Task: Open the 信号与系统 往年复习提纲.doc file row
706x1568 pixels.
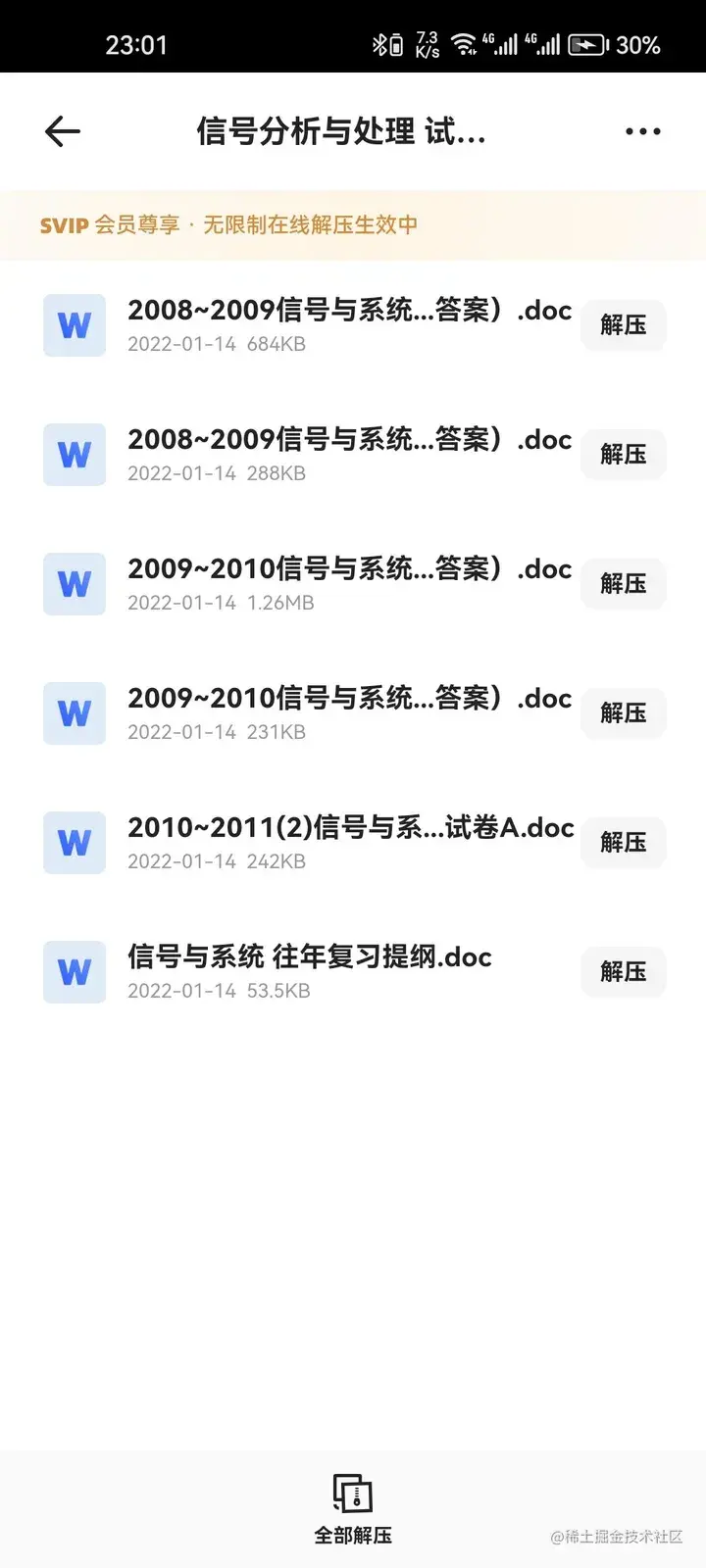Action: click(309, 972)
